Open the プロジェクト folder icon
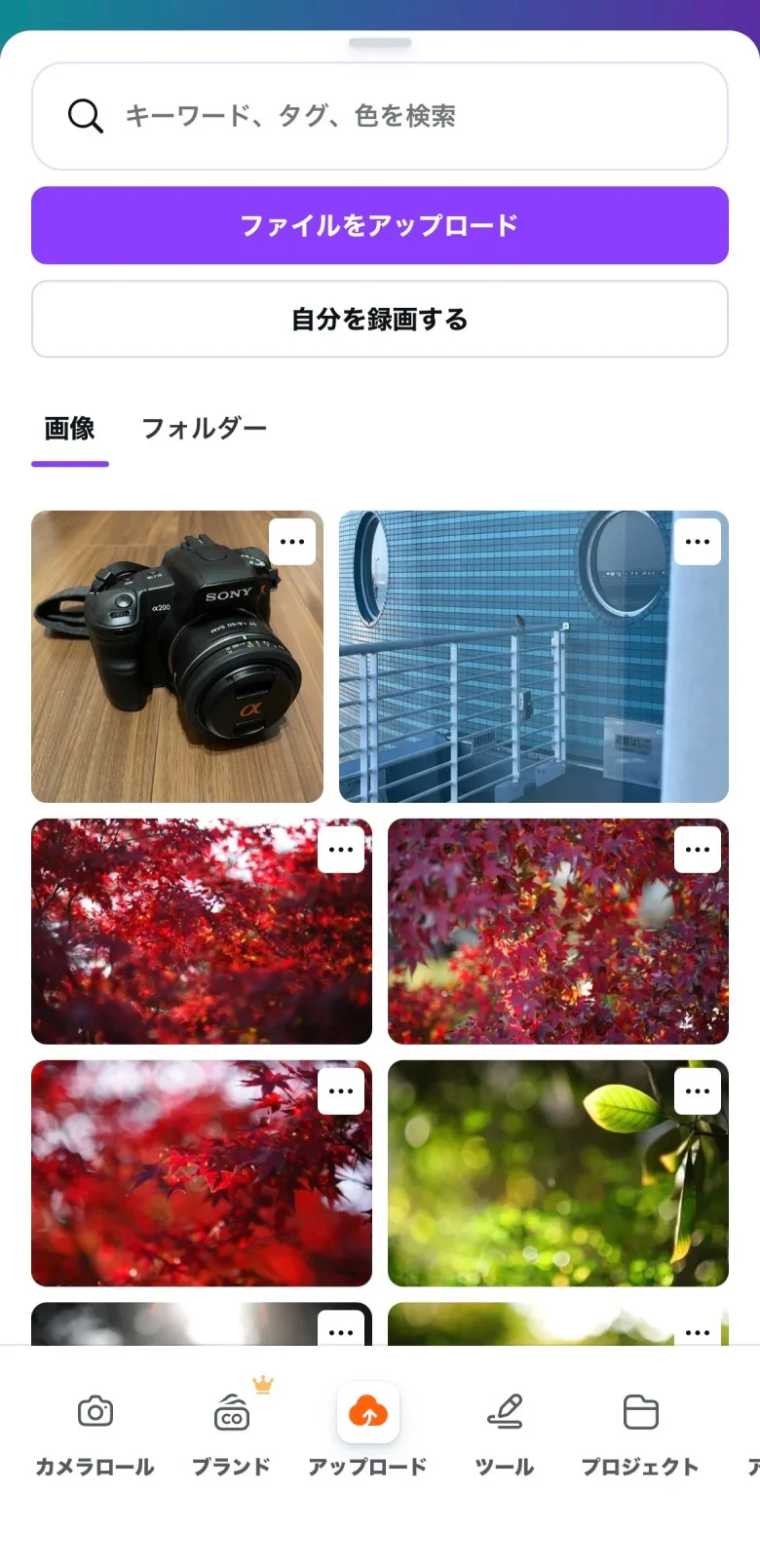The height and width of the screenshot is (1568, 760). click(x=639, y=1410)
